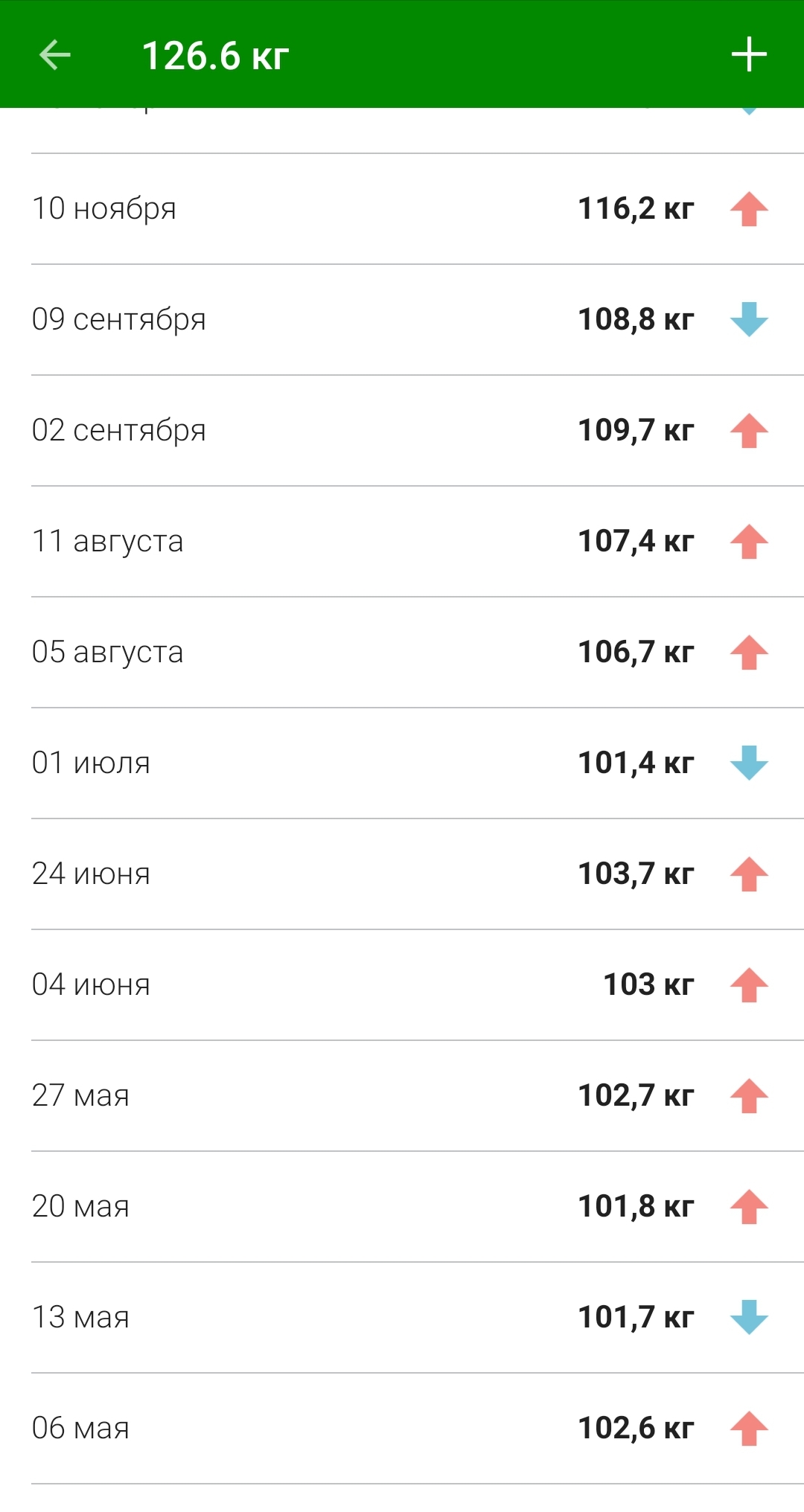804x1512 pixels.
Task: Tap the 27 мая weight row
Action: 402,1096
